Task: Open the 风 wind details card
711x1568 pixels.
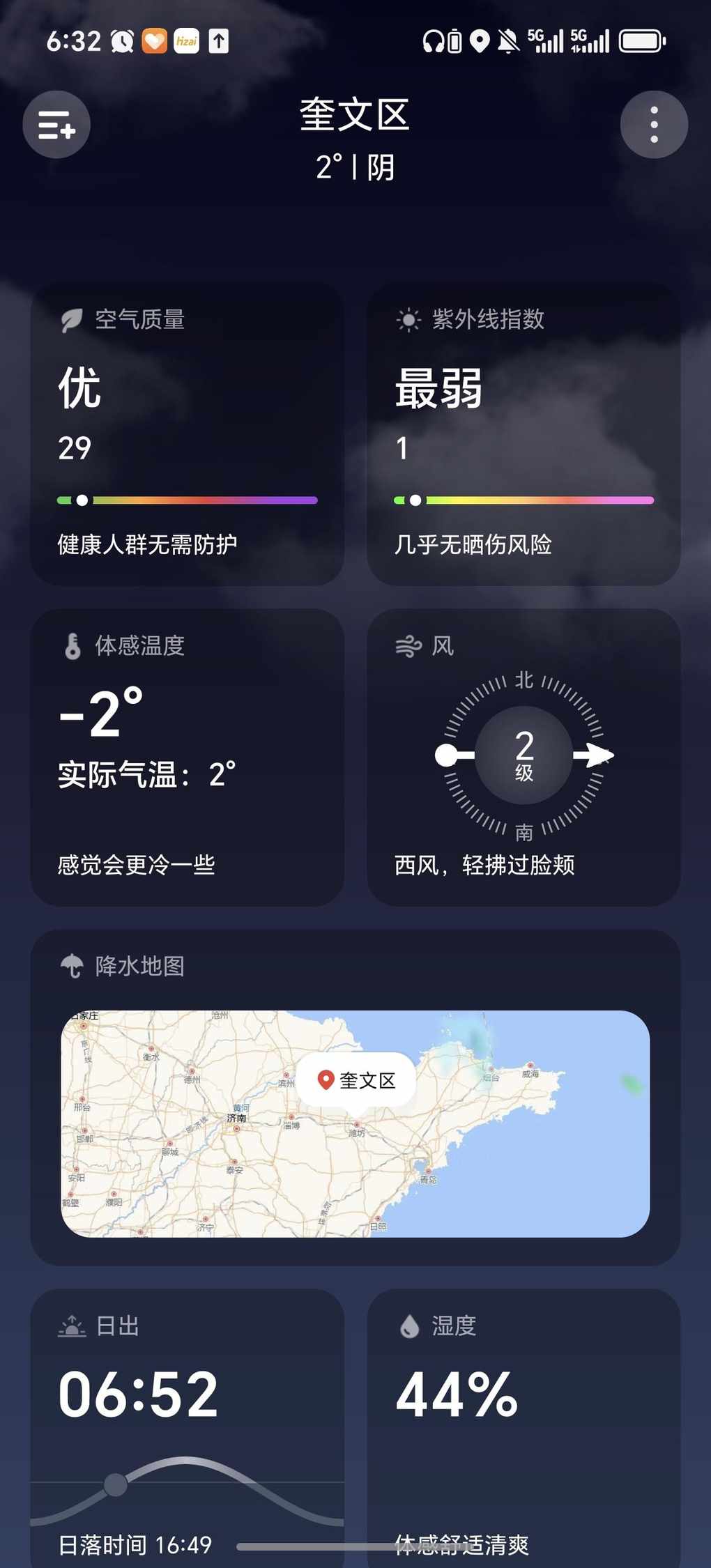Action: (x=523, y=758)
